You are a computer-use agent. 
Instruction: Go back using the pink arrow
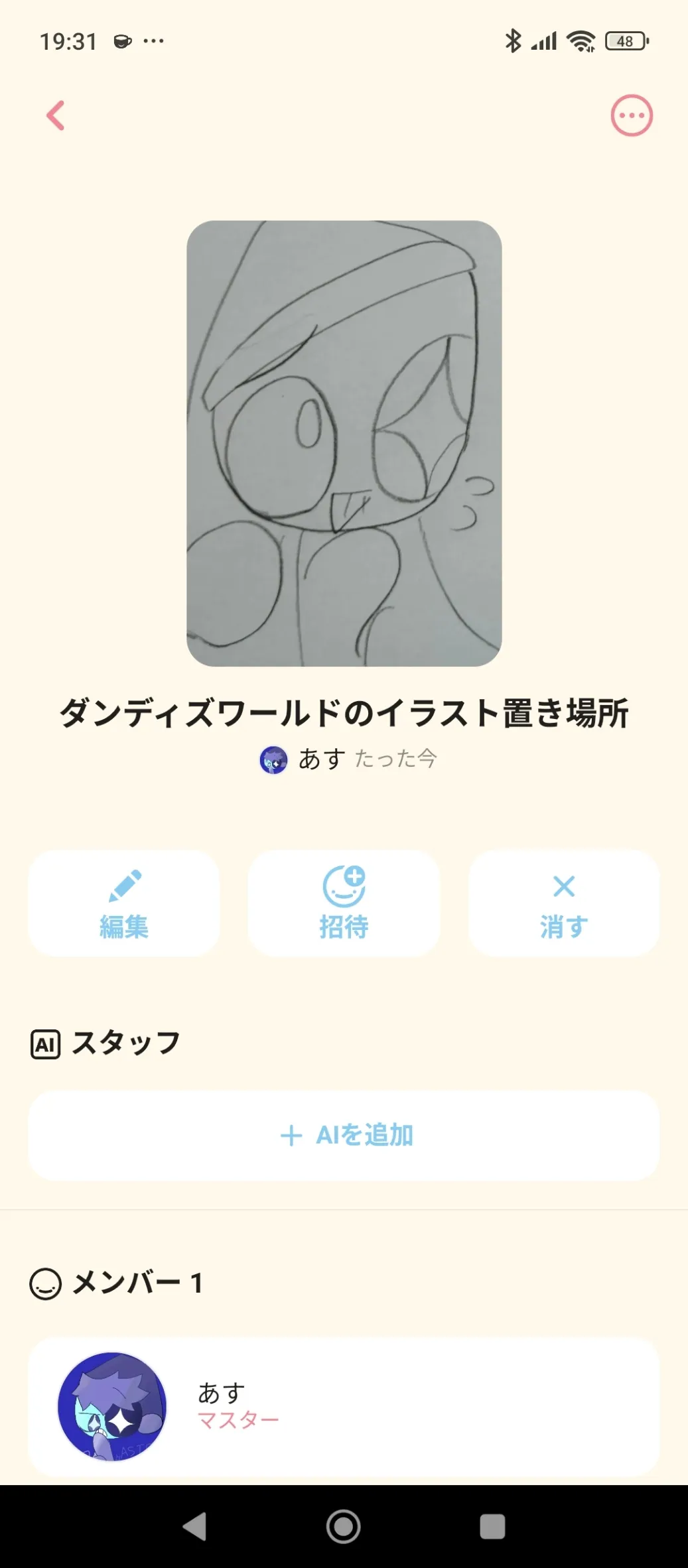[56, 115]
